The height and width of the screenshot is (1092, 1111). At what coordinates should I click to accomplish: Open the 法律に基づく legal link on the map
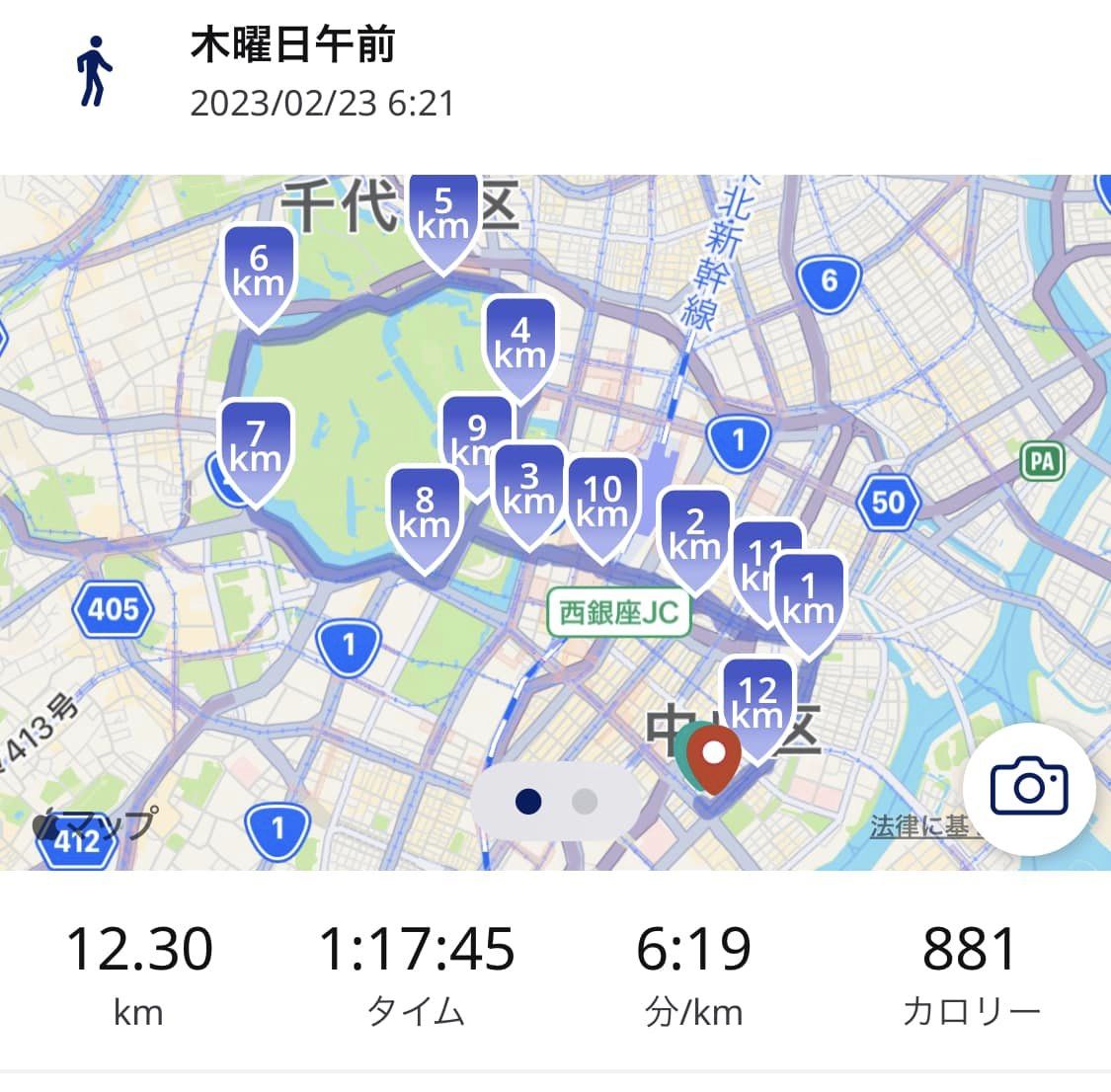point(917,827)
